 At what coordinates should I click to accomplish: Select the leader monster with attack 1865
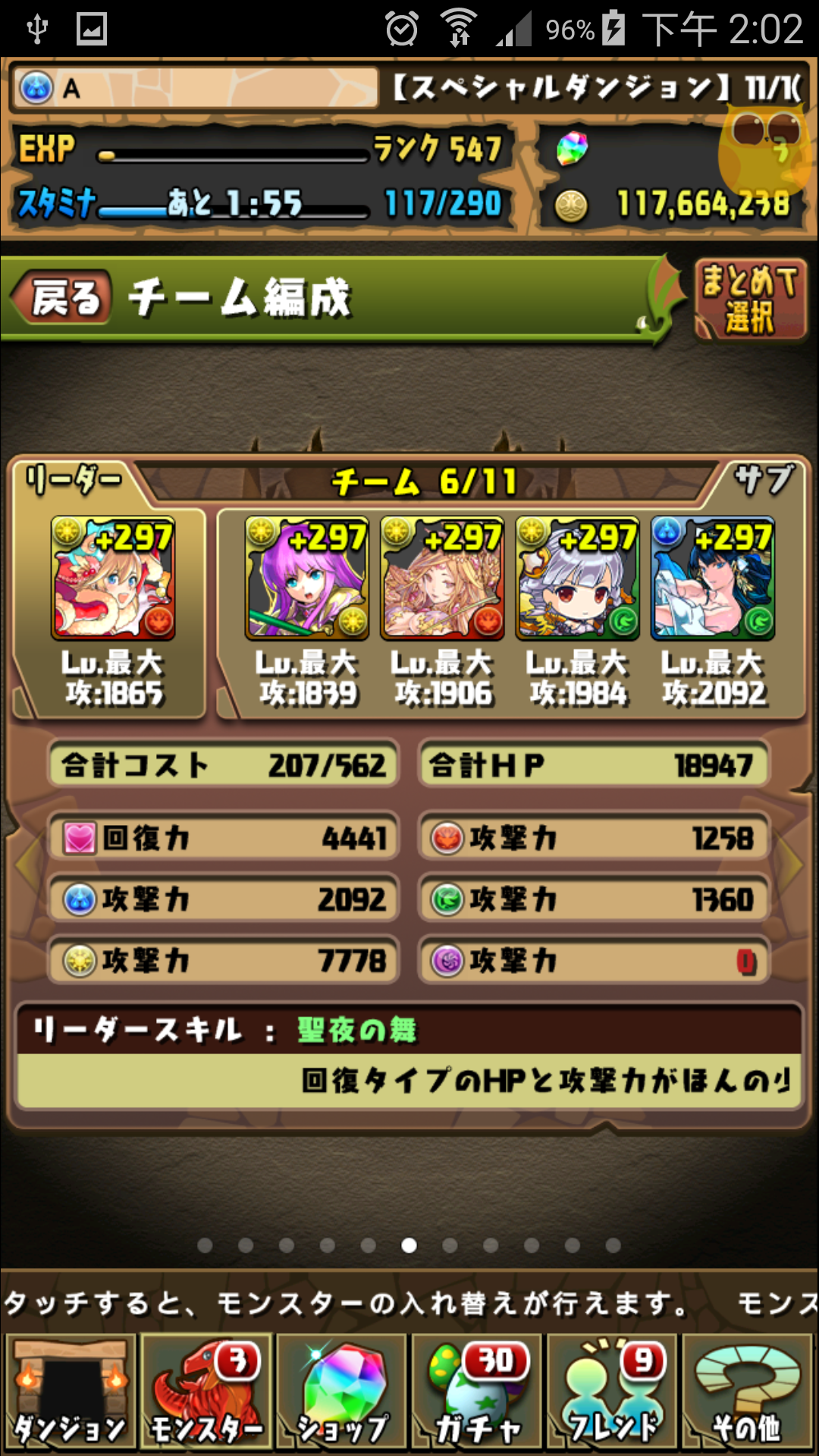click(113, 578)
